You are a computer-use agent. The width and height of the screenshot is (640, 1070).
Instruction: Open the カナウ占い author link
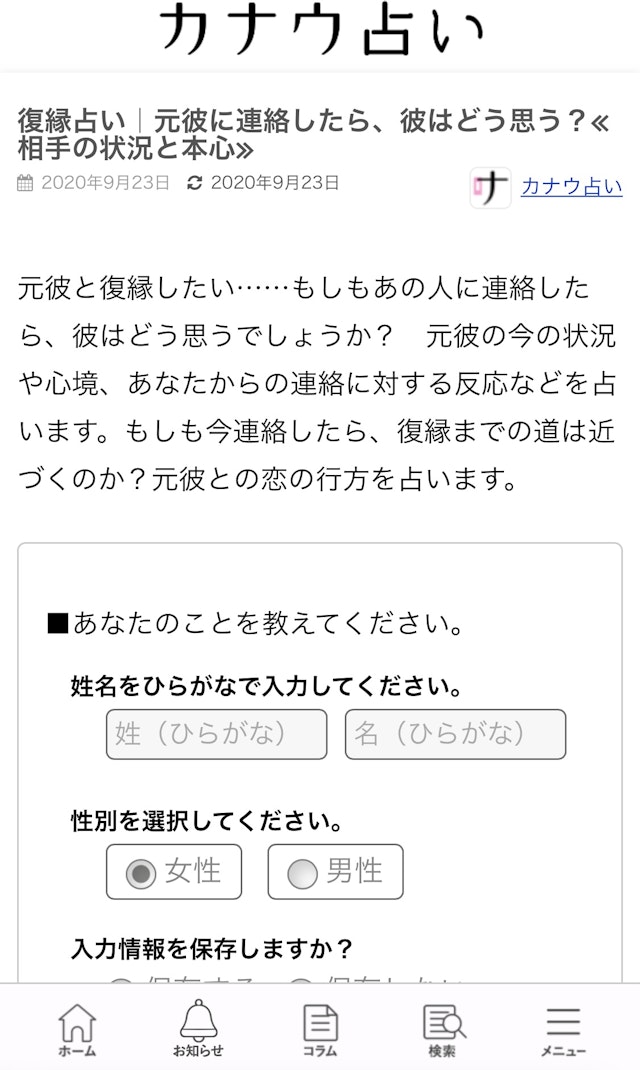point(571,187)
